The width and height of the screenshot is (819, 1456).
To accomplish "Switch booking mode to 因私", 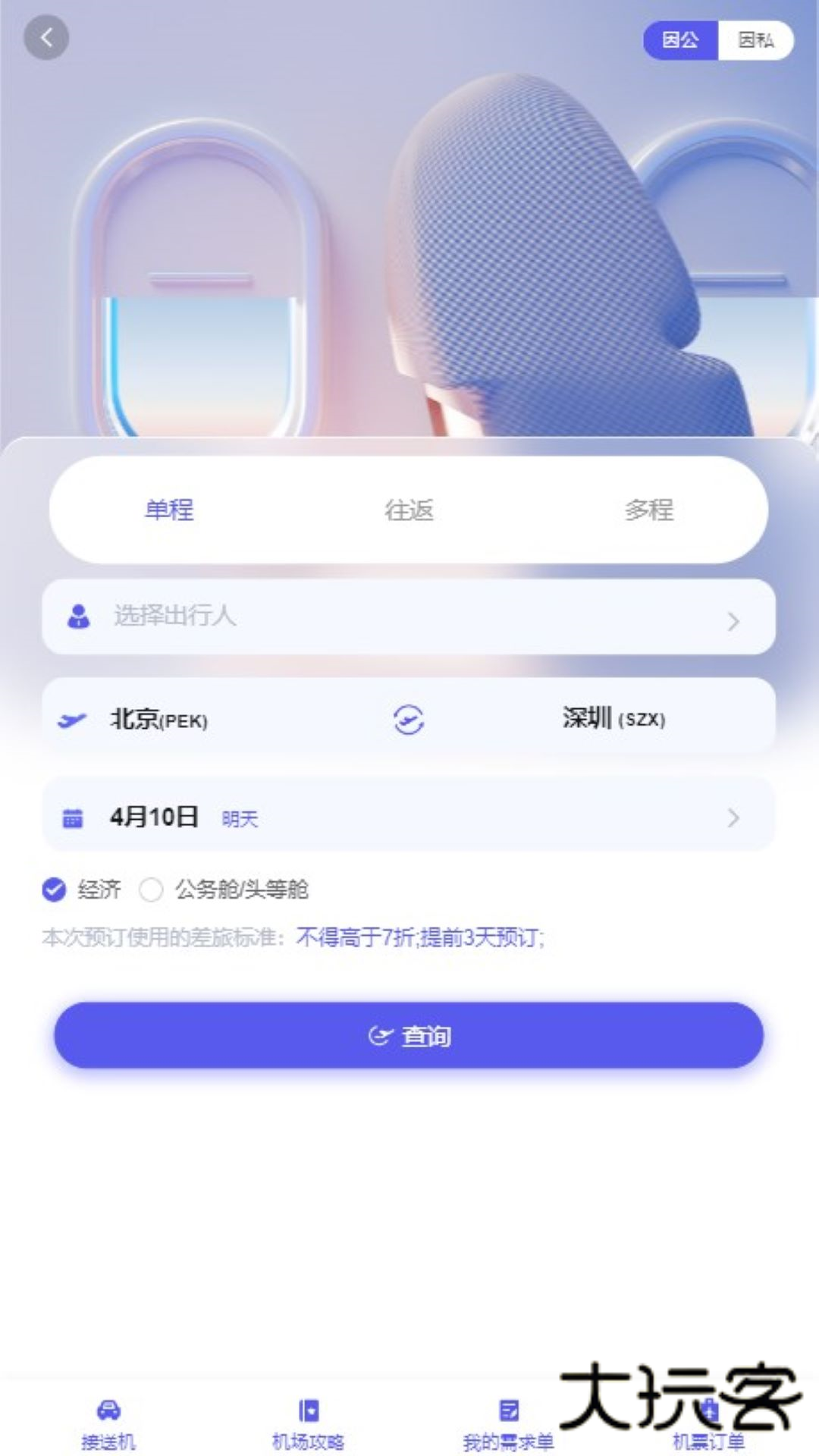I will click(x=756, y=40).
